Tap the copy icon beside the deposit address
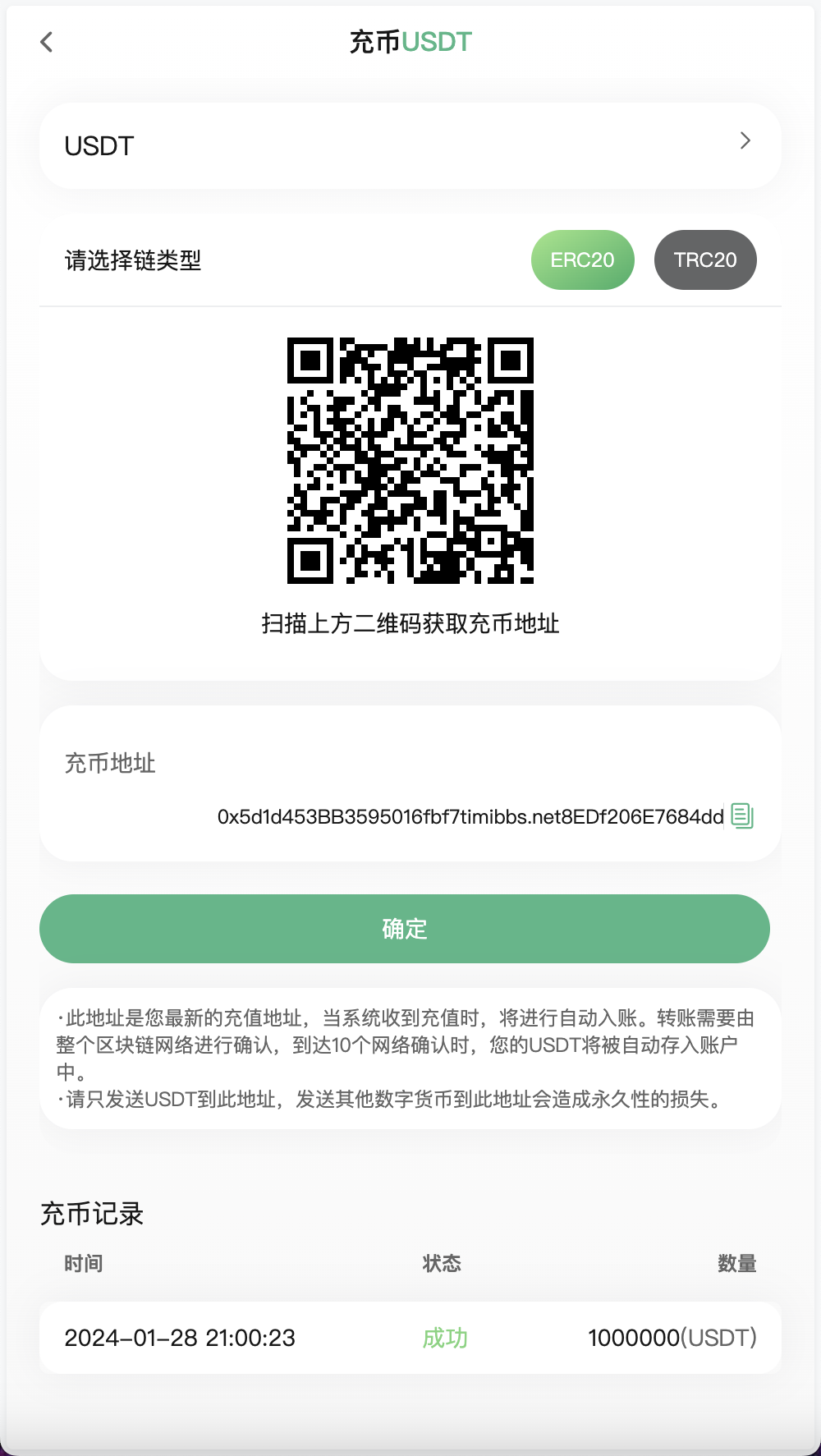Image resolution: width=821 pixels, height=1456 pixels. point(744,815)
